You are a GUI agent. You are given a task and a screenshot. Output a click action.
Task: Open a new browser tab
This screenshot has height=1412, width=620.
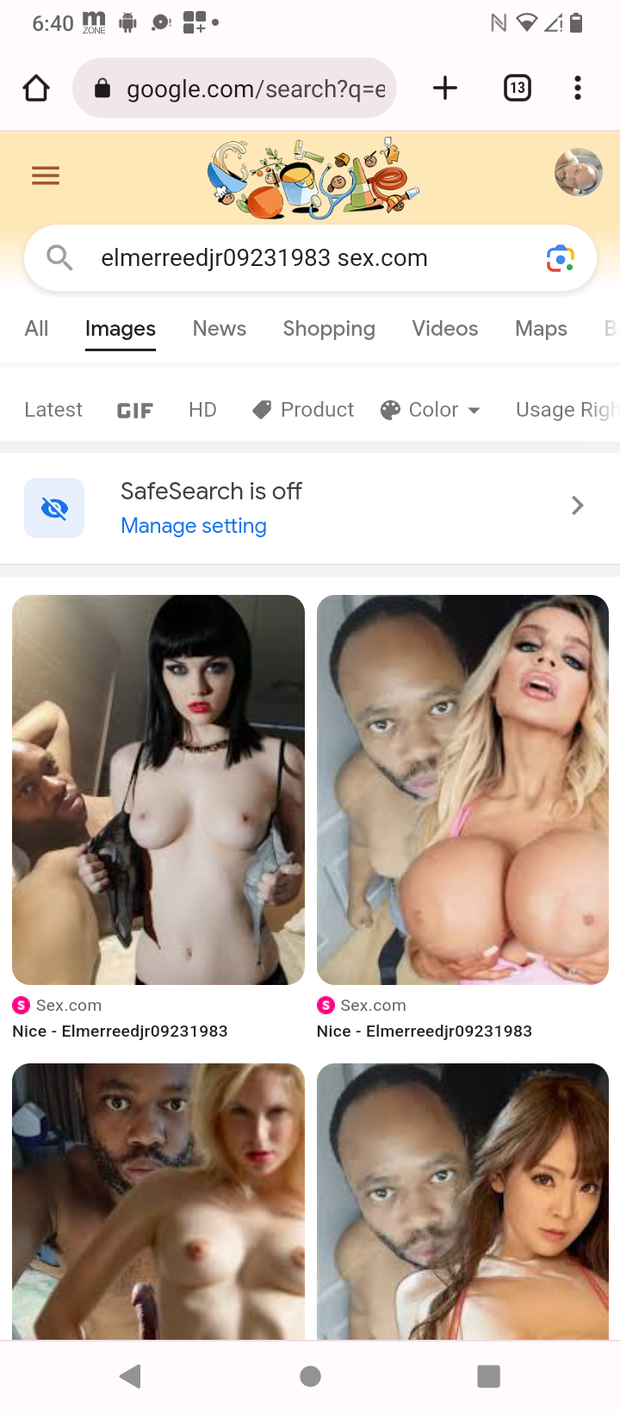[x=445, y=88]
